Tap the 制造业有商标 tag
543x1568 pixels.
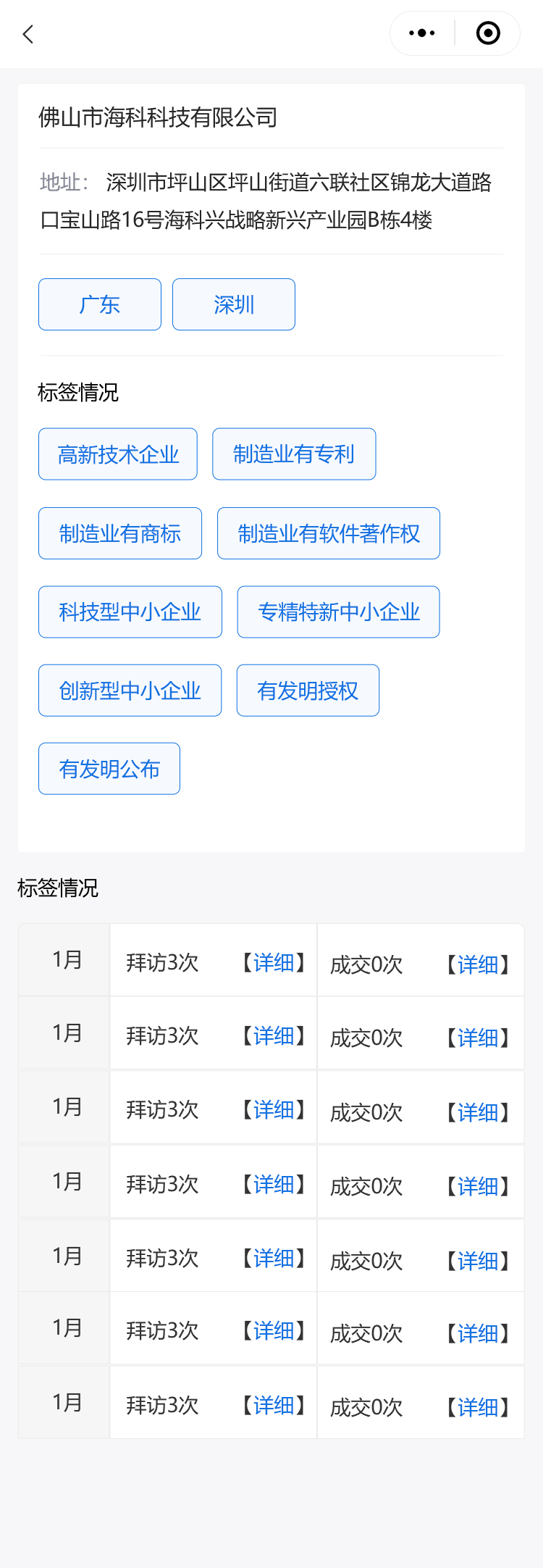tap(120, 533)
